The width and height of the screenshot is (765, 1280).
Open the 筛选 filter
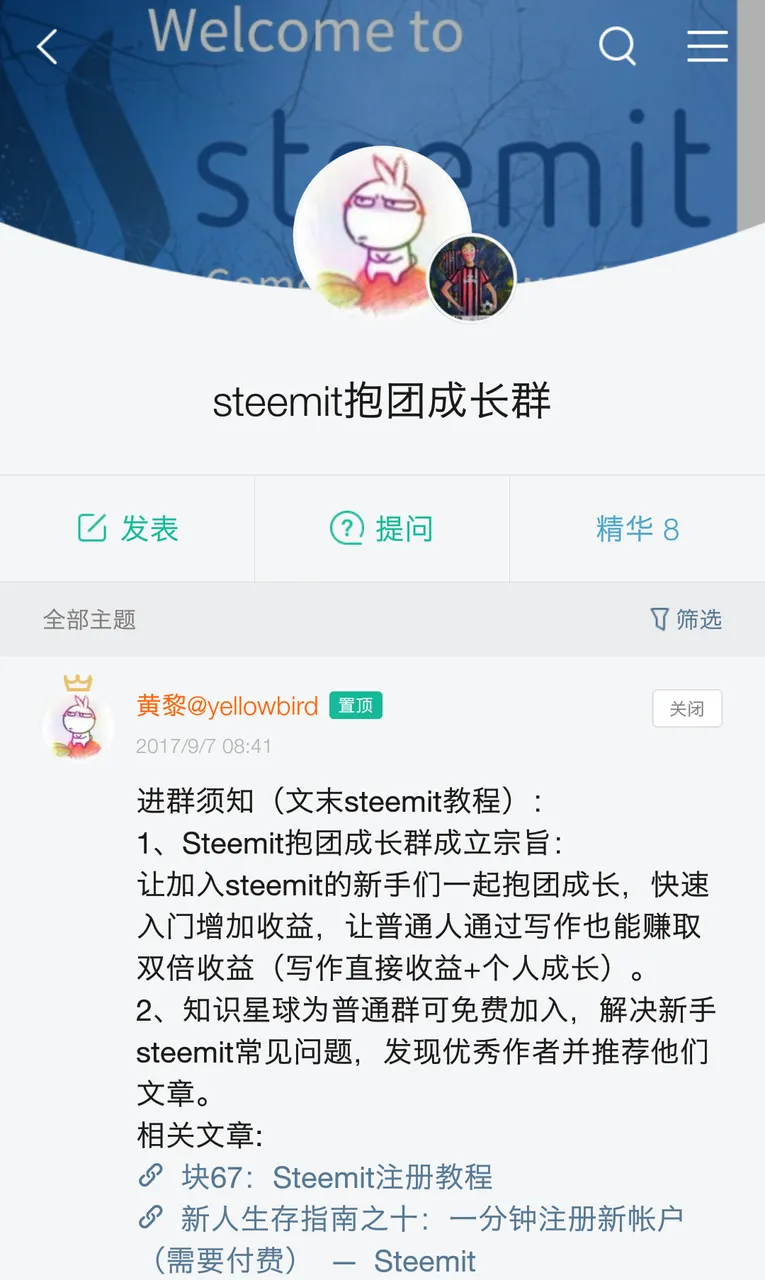[x=686, y=619]
